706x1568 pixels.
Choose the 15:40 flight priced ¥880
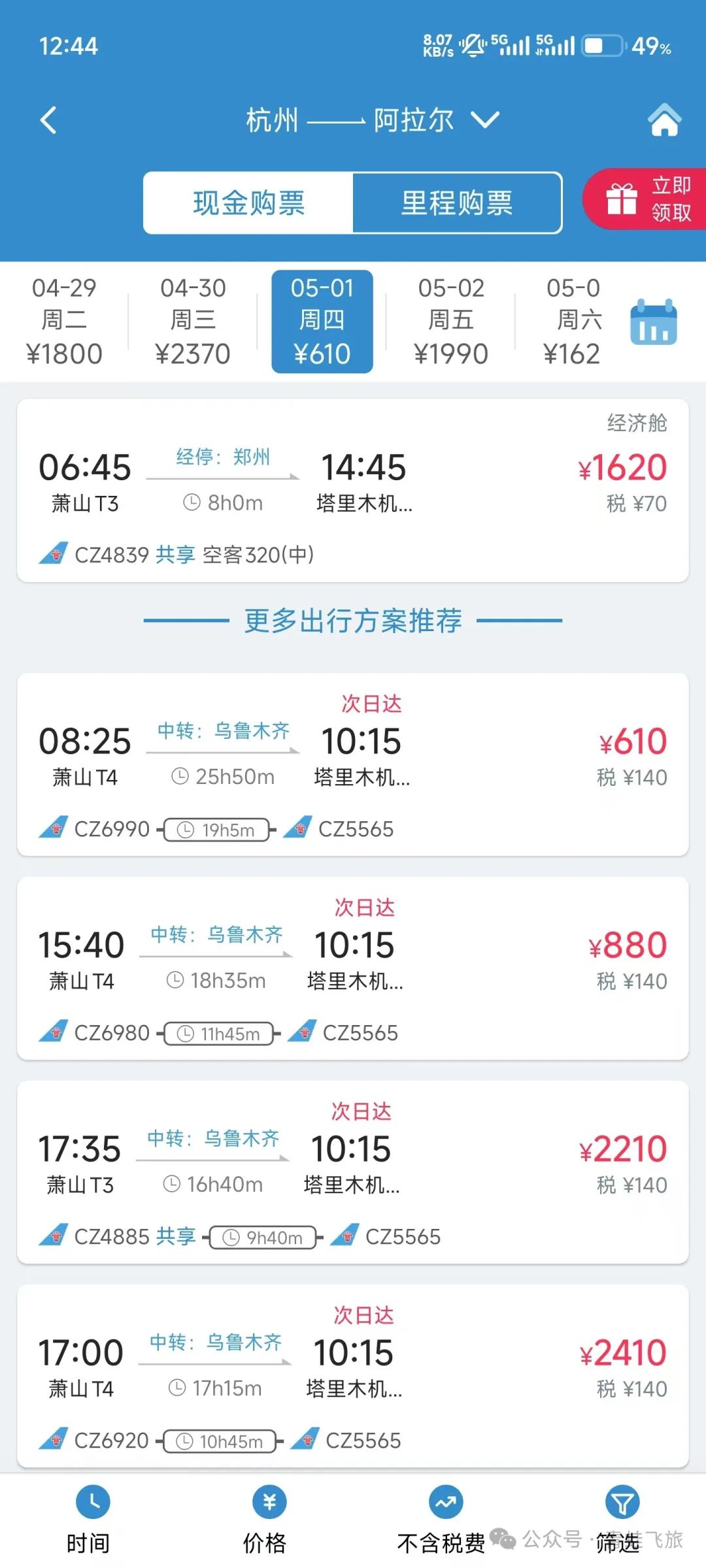click(353, 968)
